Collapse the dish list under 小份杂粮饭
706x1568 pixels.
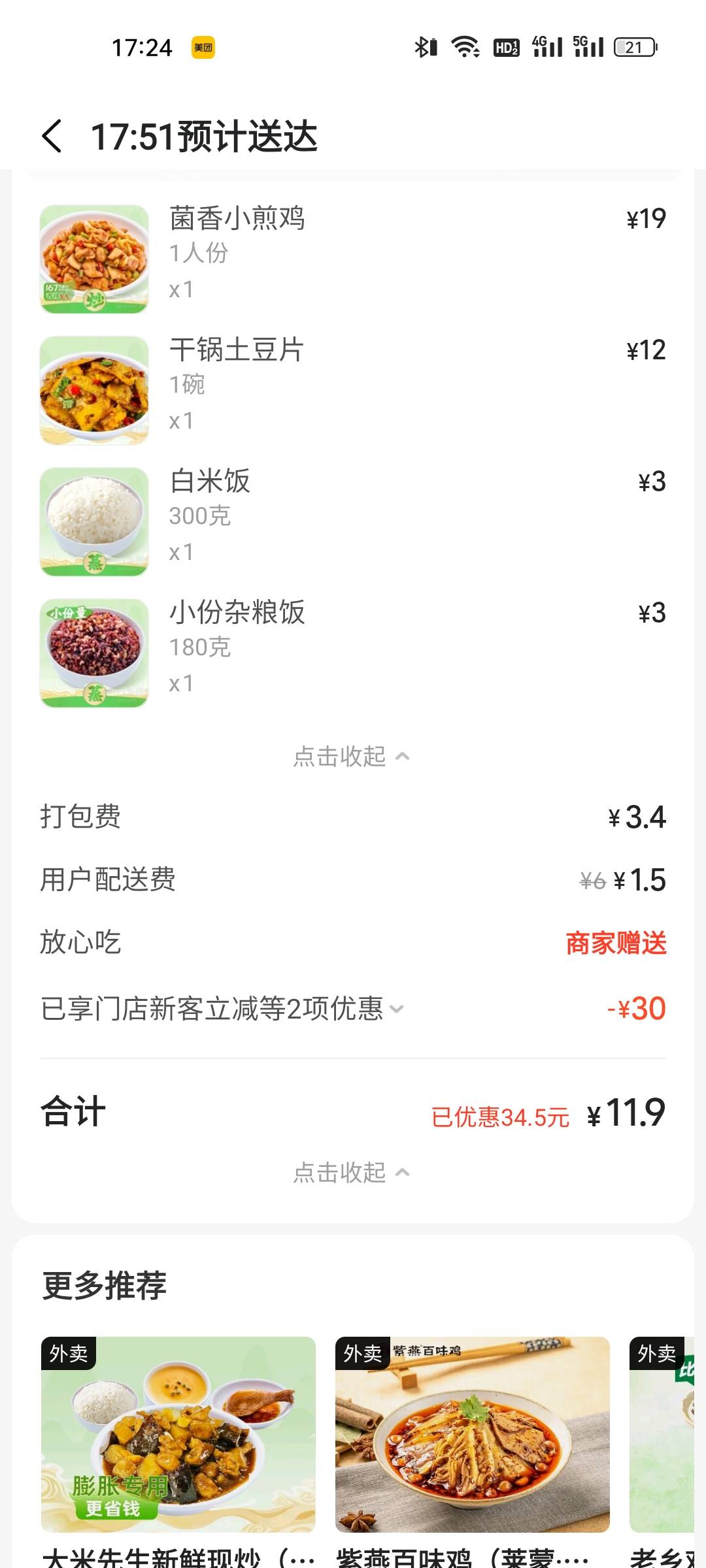[x=352, y=757]
